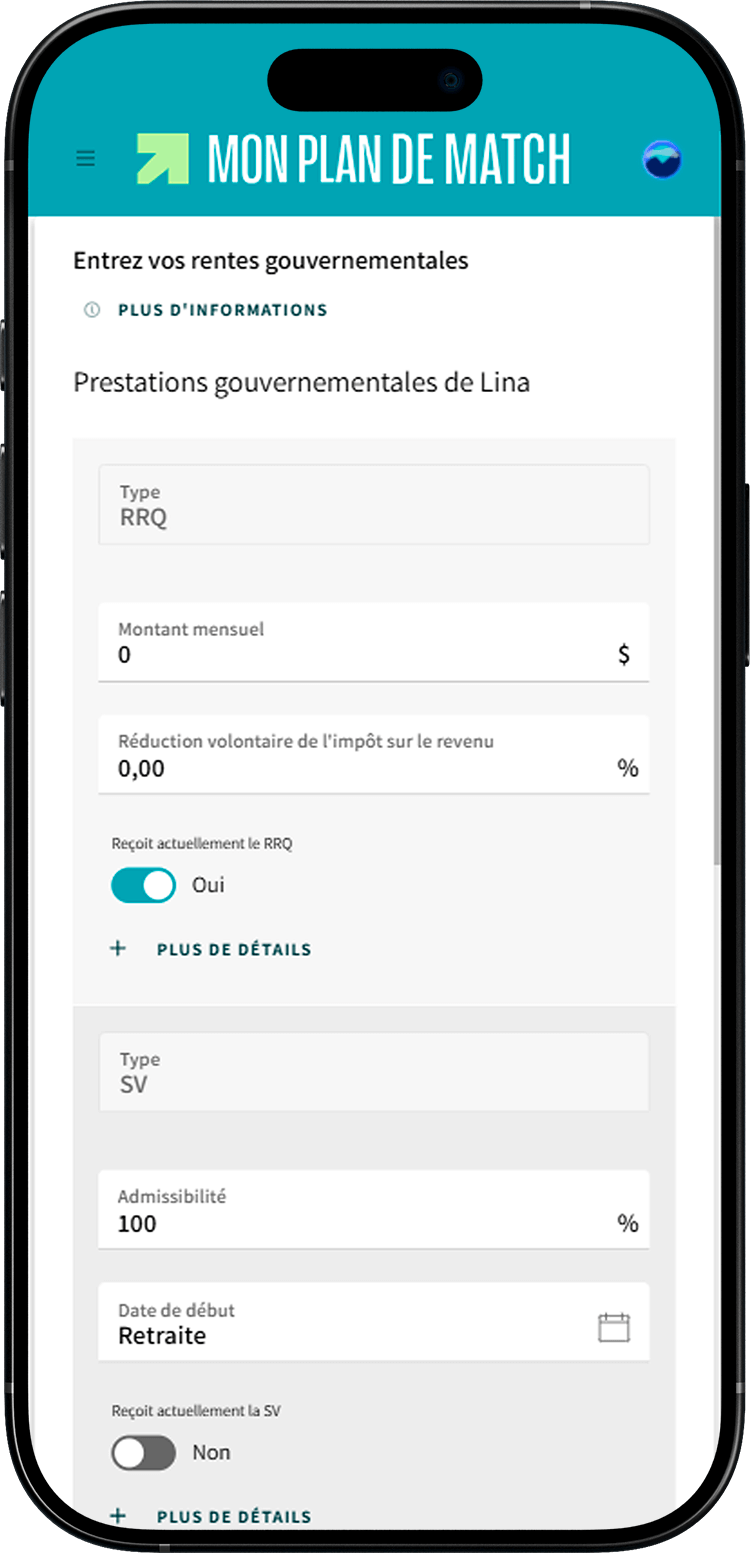Viewport: 750px width, 1553px height.
Task: Edit the Admissibilité percentage field
Action: pyautogui.click(x=360, y=1223)
